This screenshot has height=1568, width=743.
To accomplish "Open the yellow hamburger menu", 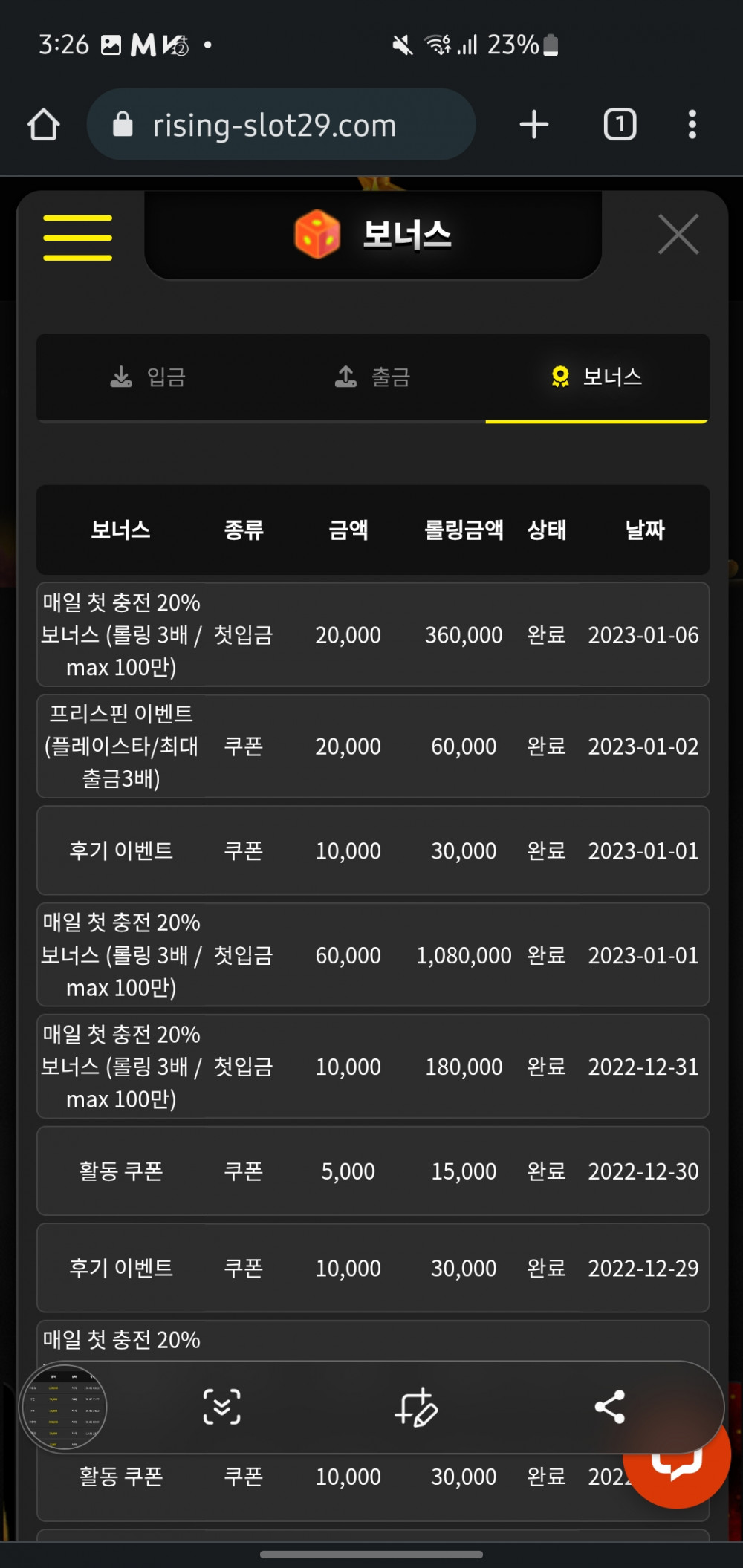I will point(77,238).
